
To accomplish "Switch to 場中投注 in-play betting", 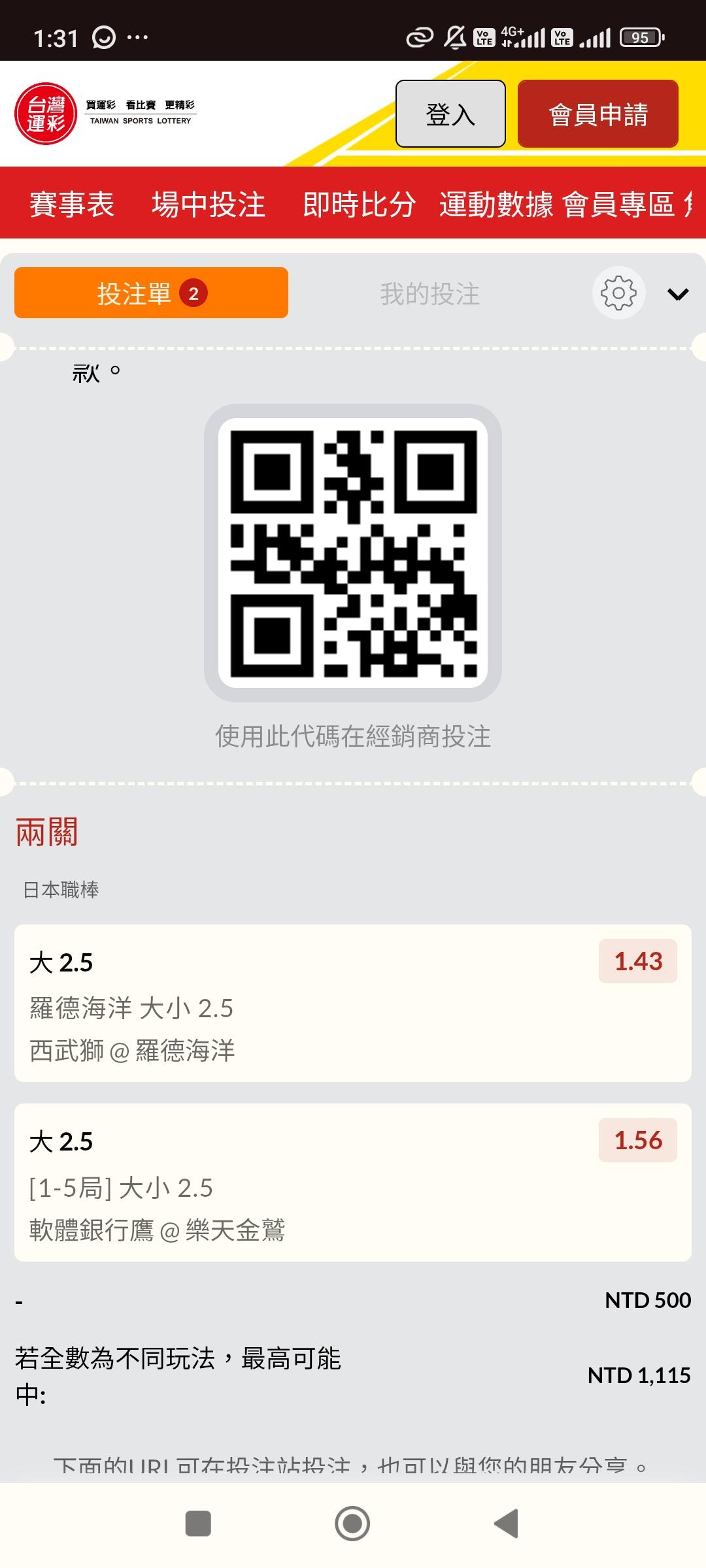I will click(x=208, y=204).
